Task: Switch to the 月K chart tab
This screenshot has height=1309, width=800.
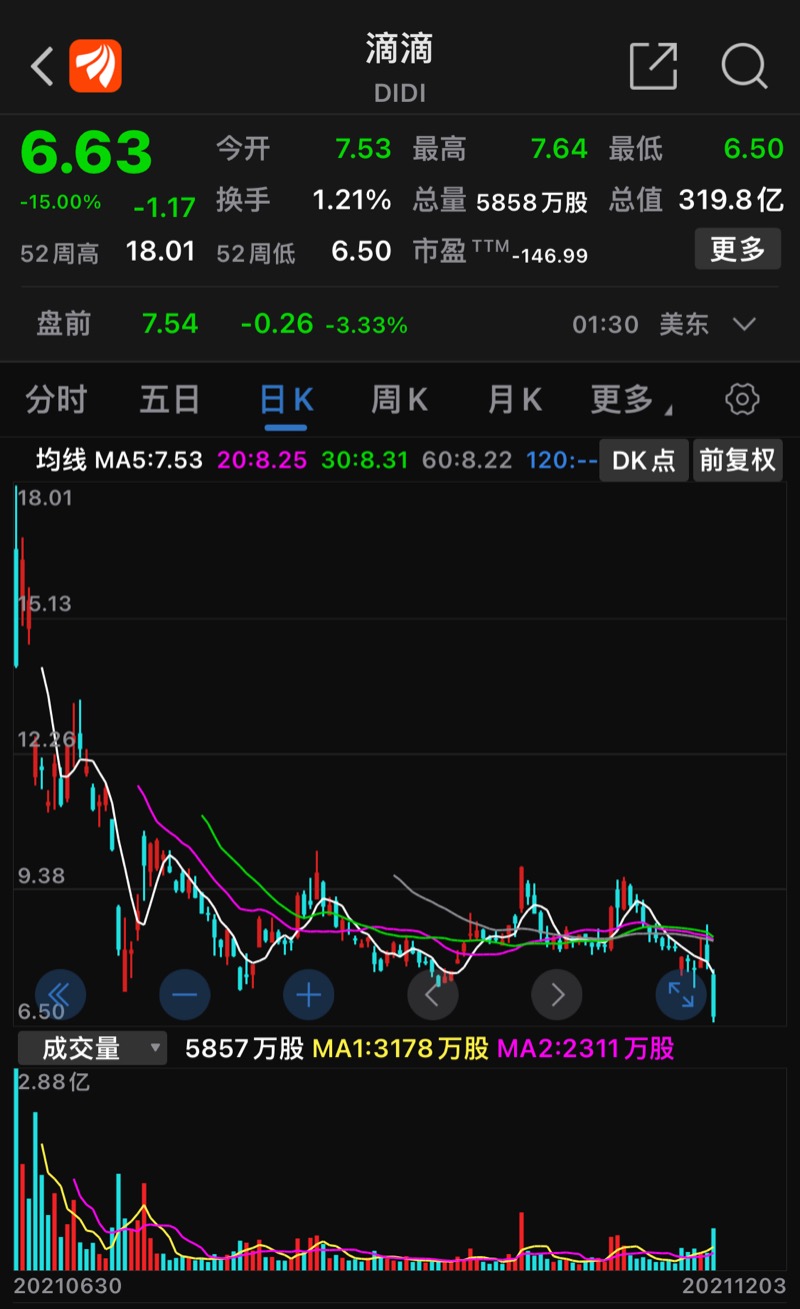Action: pos(514,400)
